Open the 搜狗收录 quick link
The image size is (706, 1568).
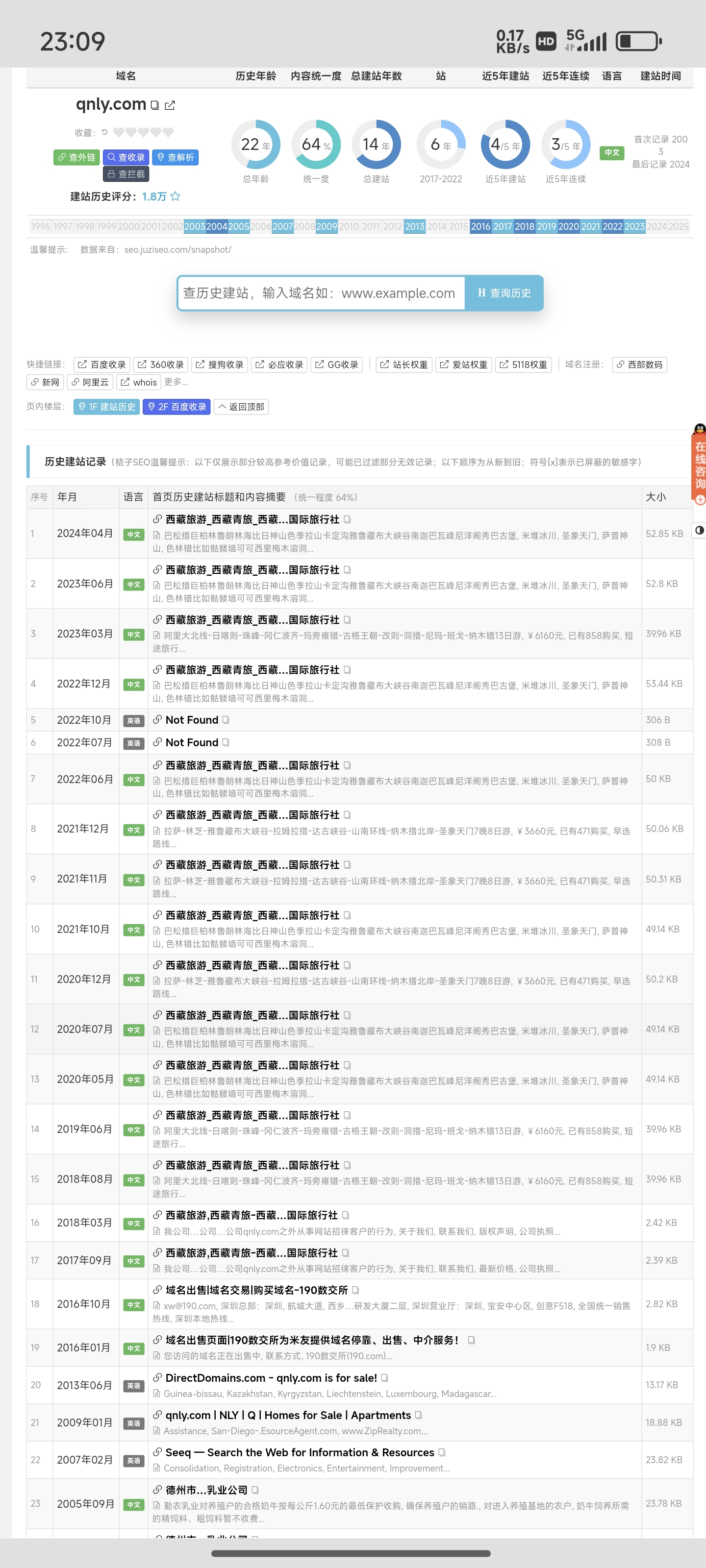[x=219, y=365]
